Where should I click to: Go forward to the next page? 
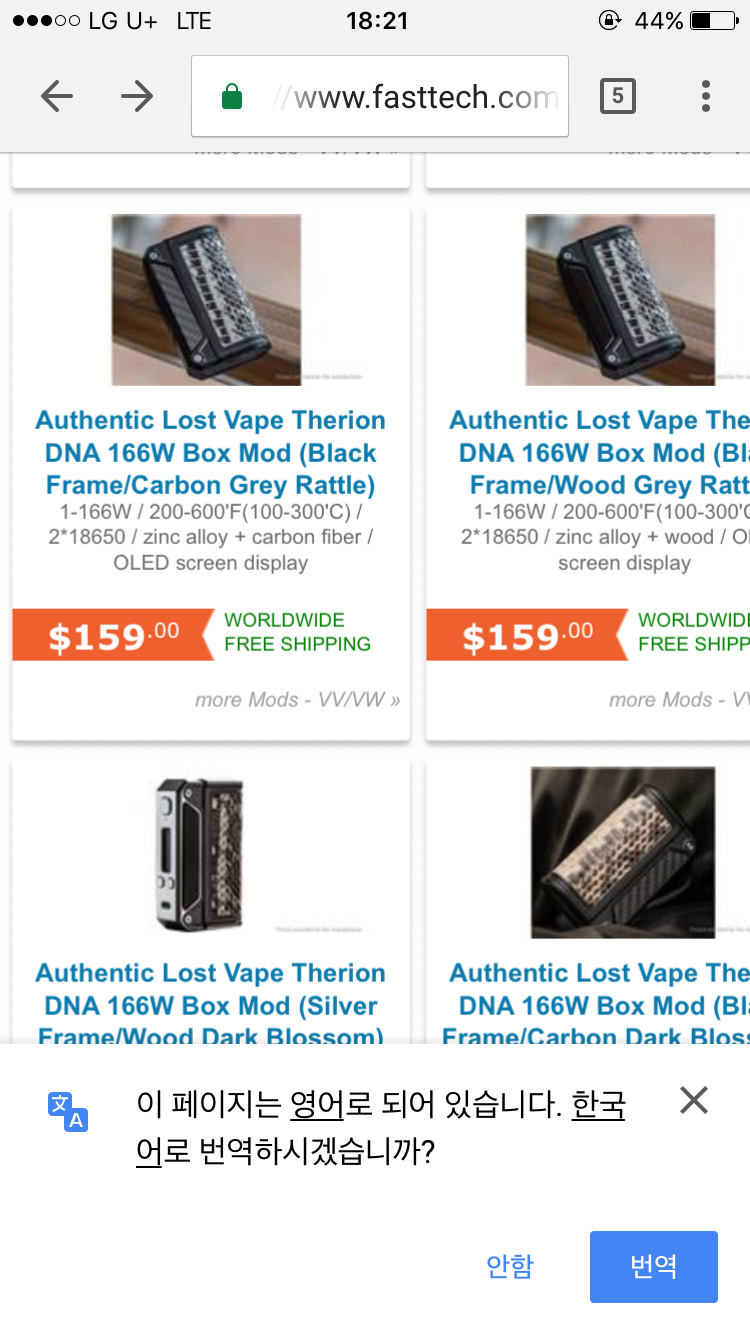[137, 96]
